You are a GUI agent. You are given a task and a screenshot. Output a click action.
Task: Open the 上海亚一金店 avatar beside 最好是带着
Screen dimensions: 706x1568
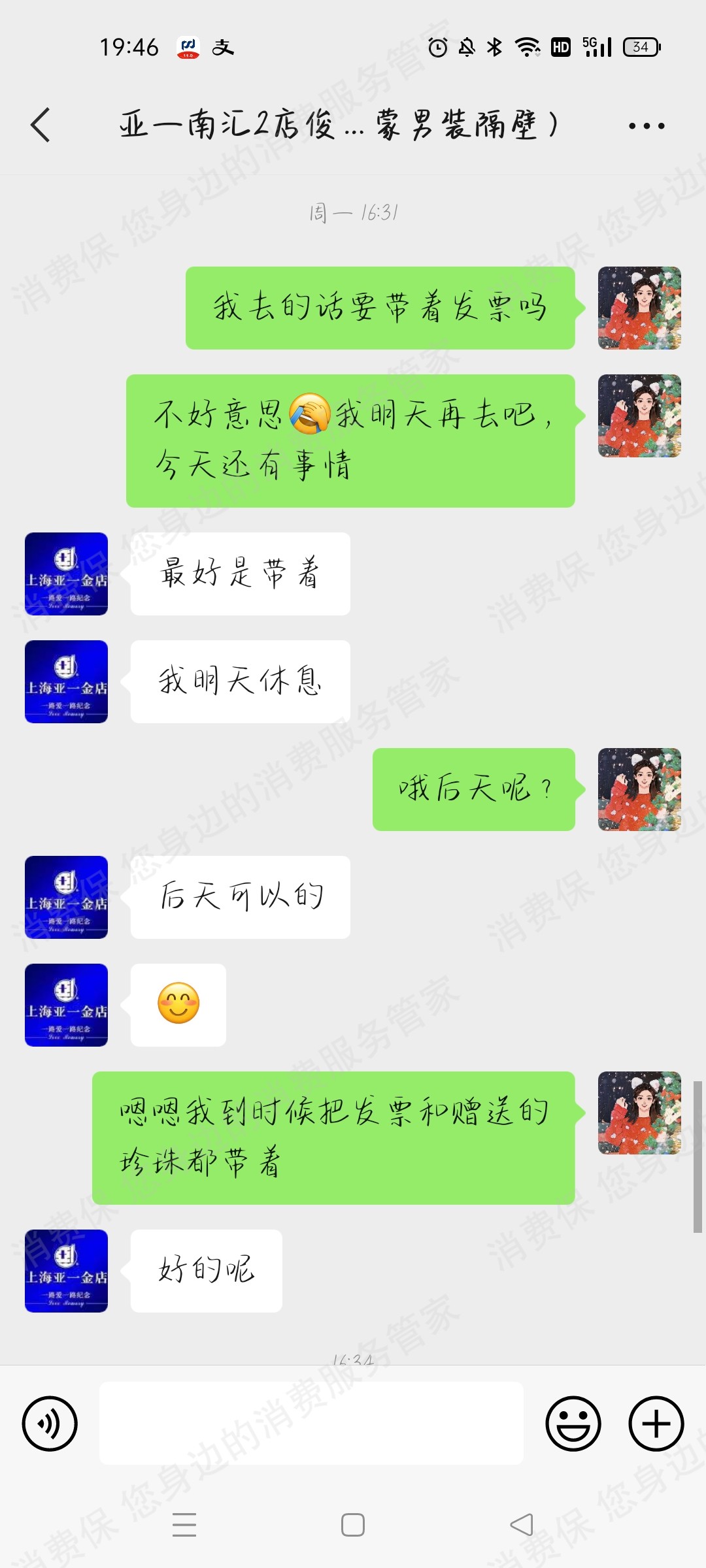point(66,574)
